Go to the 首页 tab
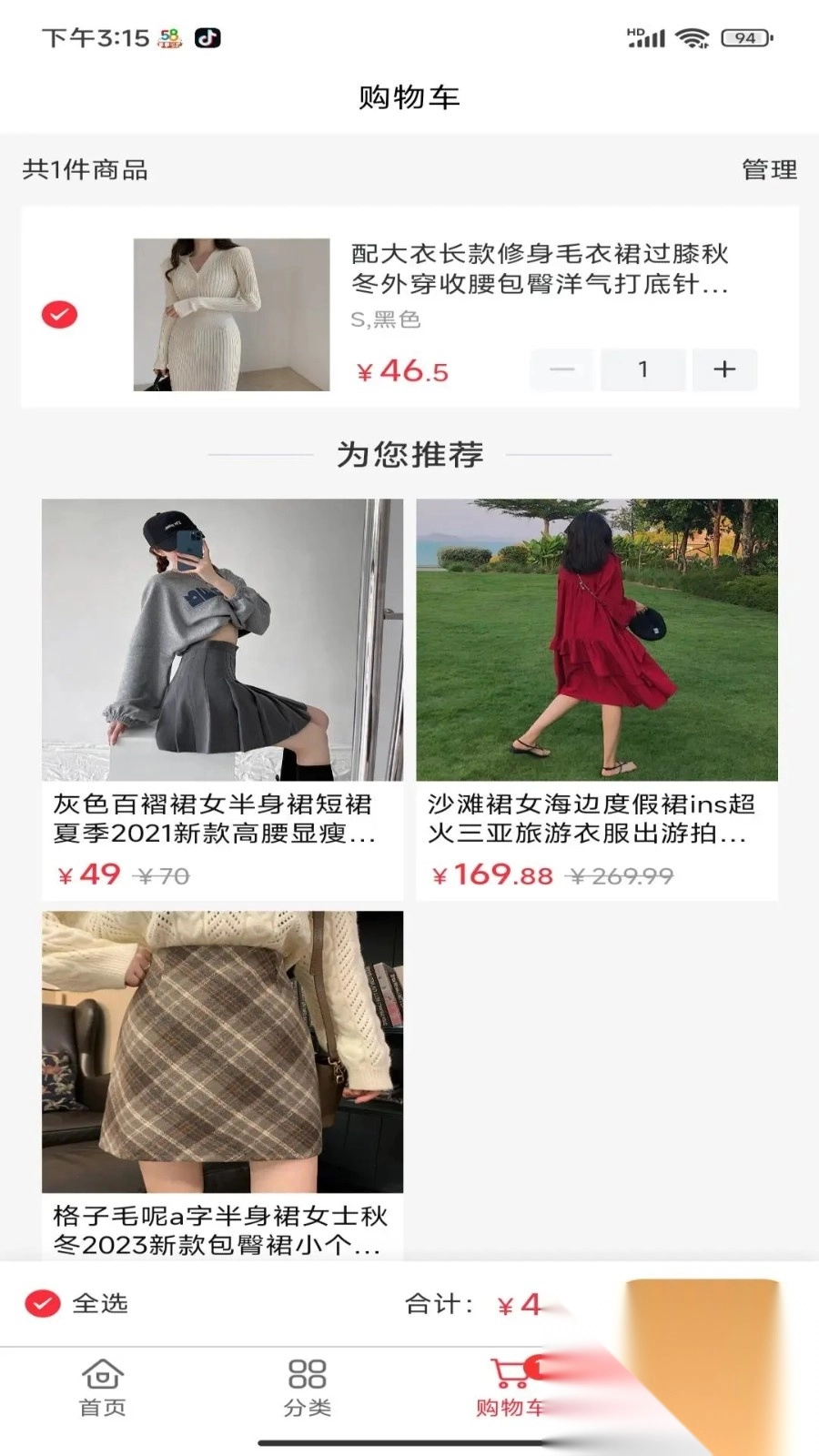 click(x=102, y=1388)
